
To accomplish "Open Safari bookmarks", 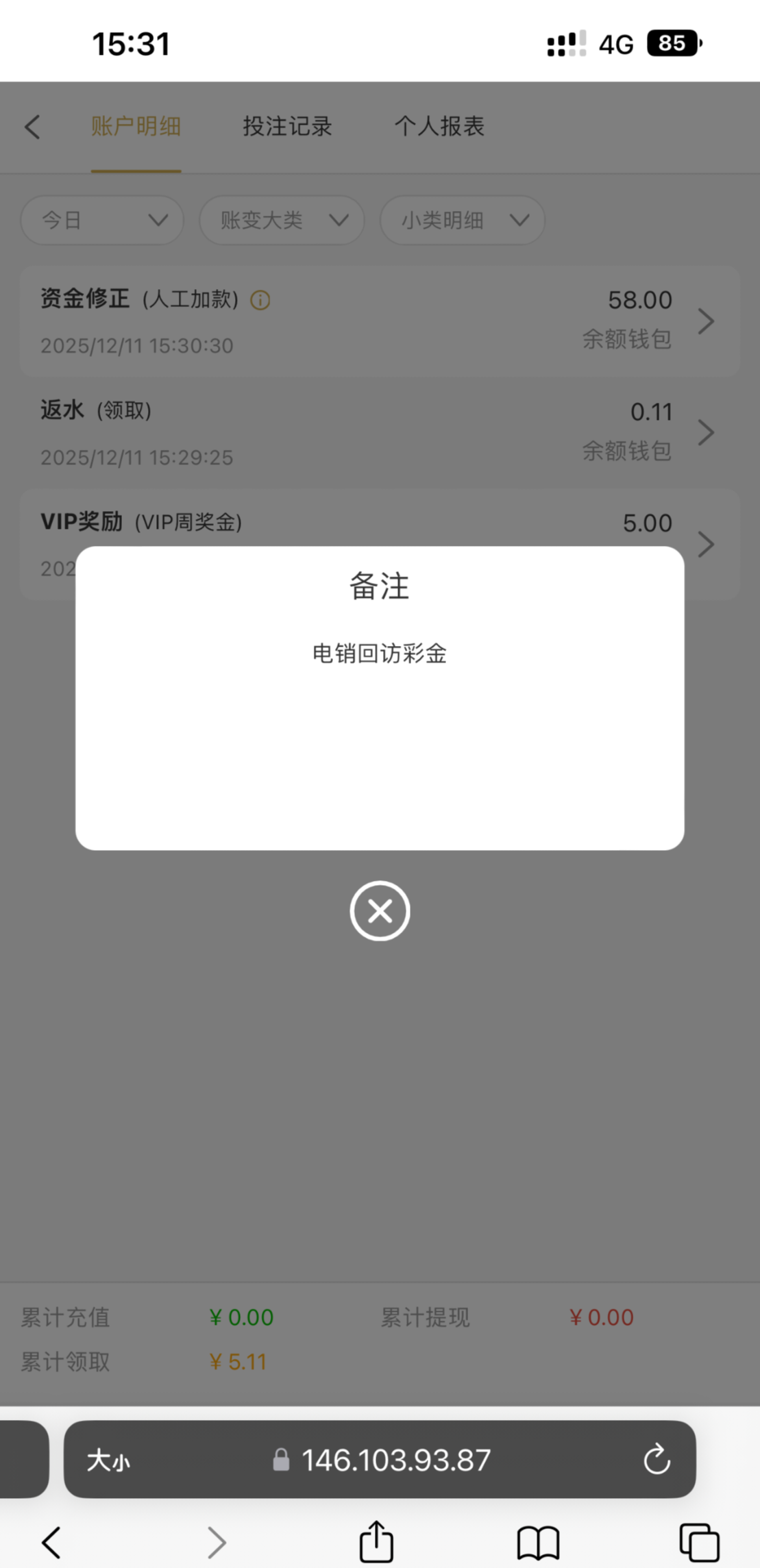I will point(538,1542).
